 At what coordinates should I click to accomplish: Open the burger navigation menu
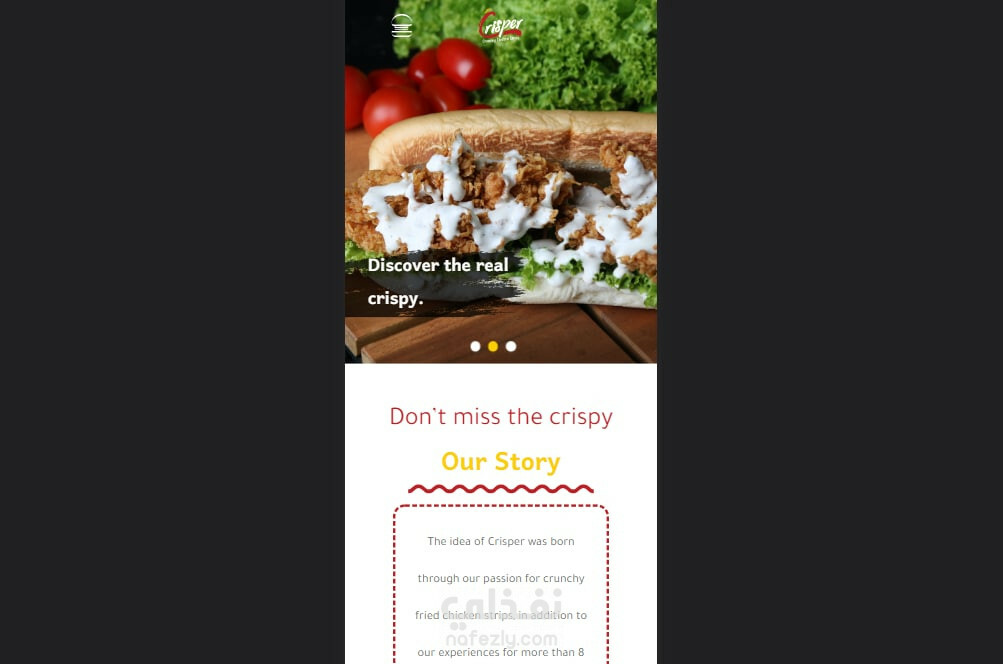[x=401, y=26]
